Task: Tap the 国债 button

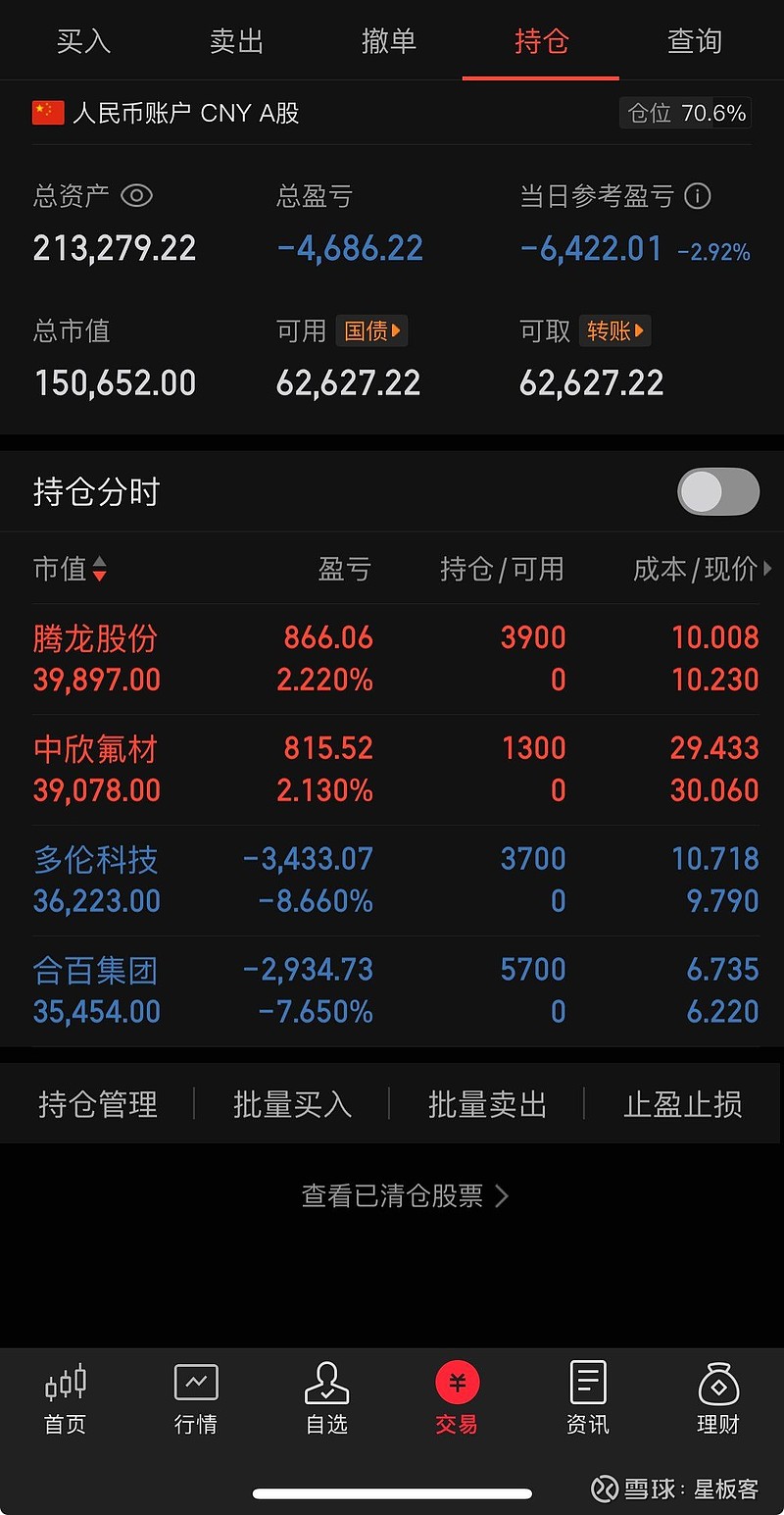Action: pyautogui.click(x=371, y=330)
